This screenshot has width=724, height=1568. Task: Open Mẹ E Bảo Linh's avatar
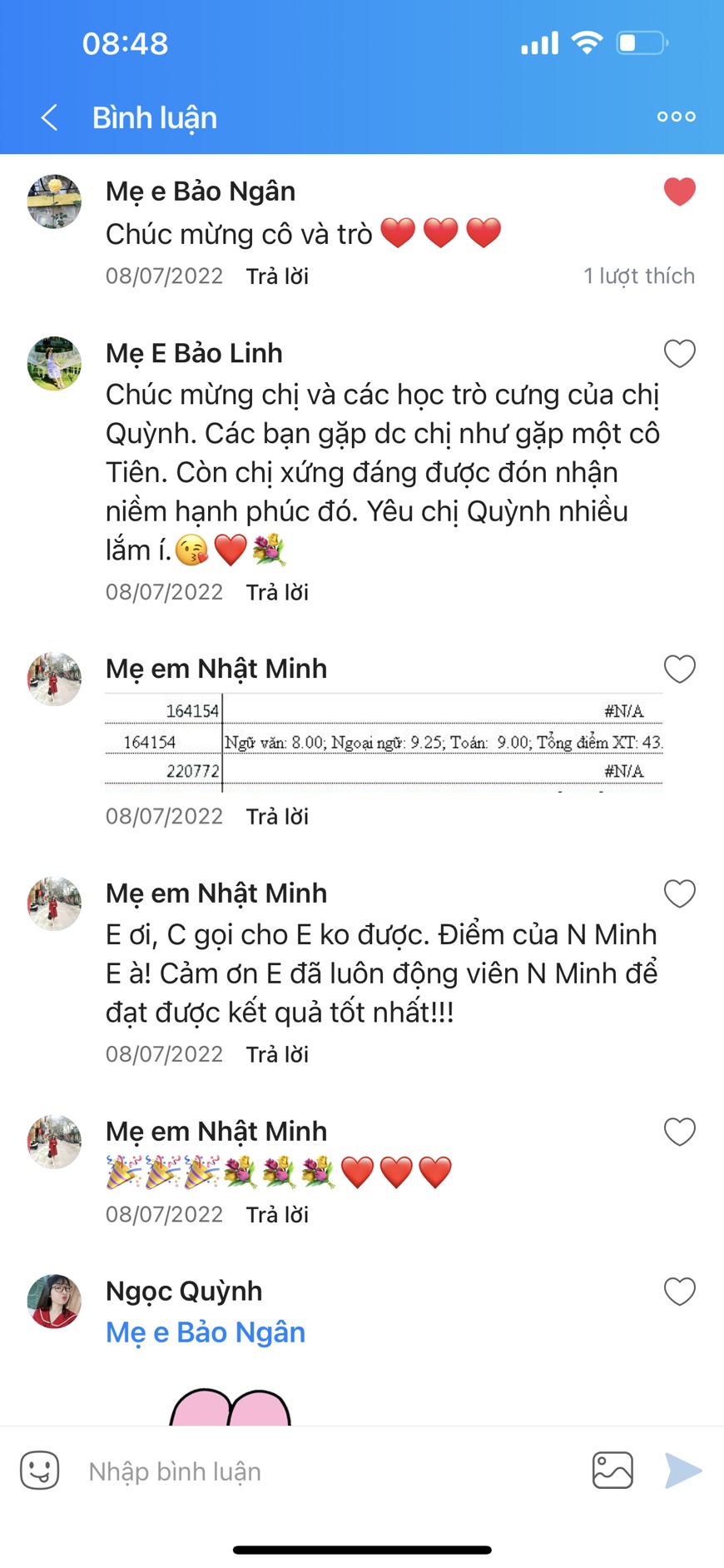[54, 363]
